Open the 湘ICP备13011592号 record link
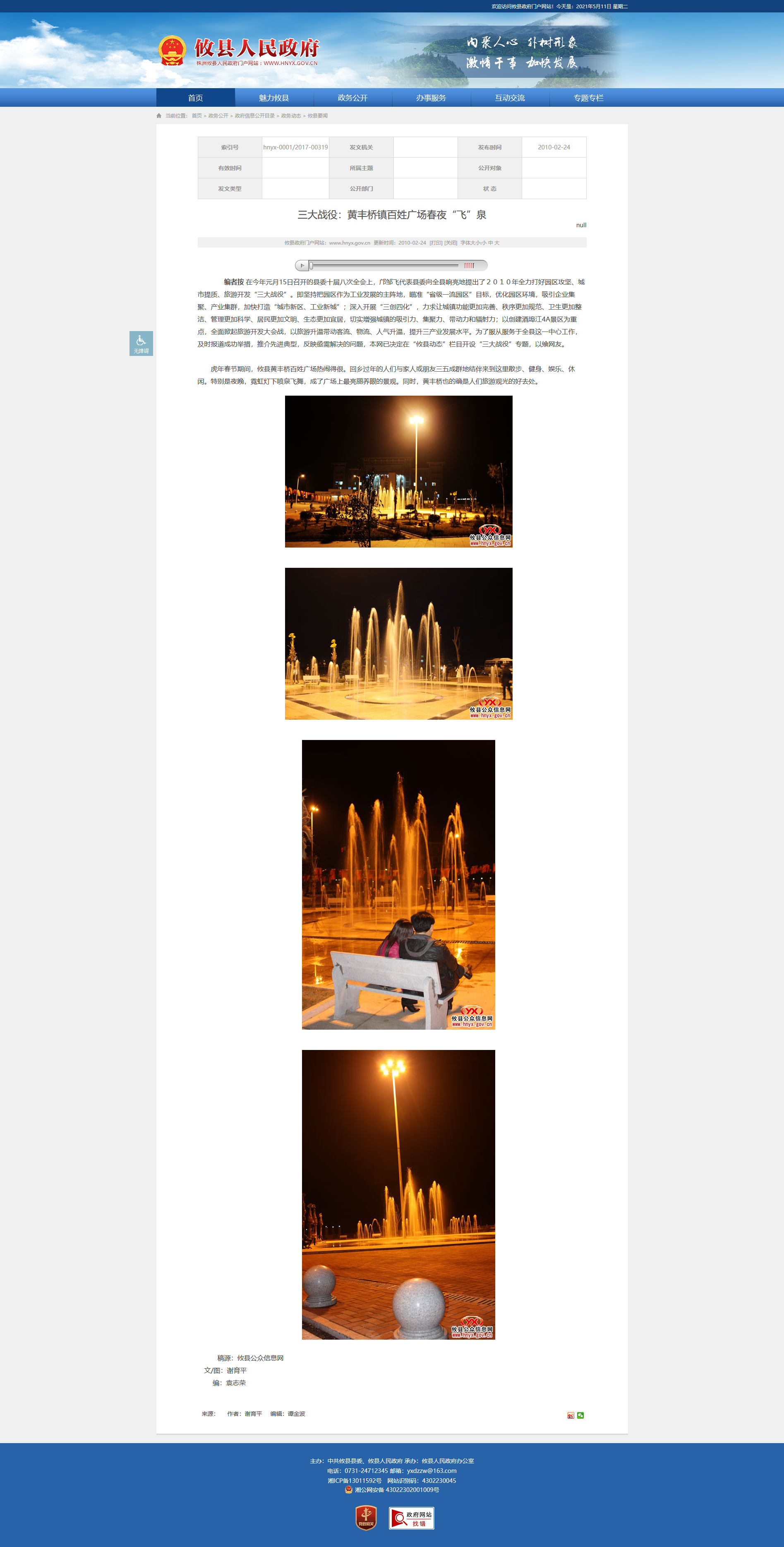The image size is (784, 1547). coord(355,1480)
